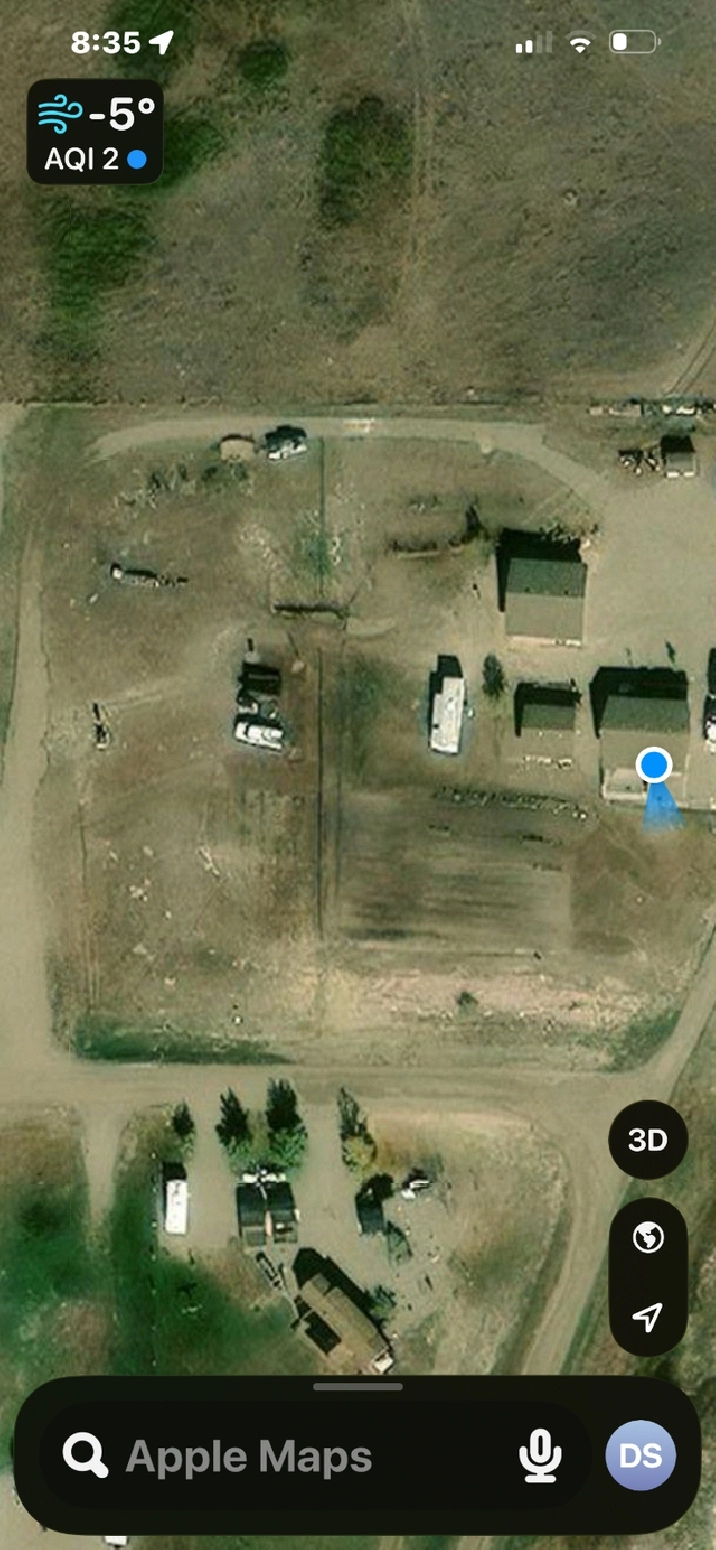Expand the search card grabber handle
Viewport: 716px width, 1550px height.
coord(358,1387)
